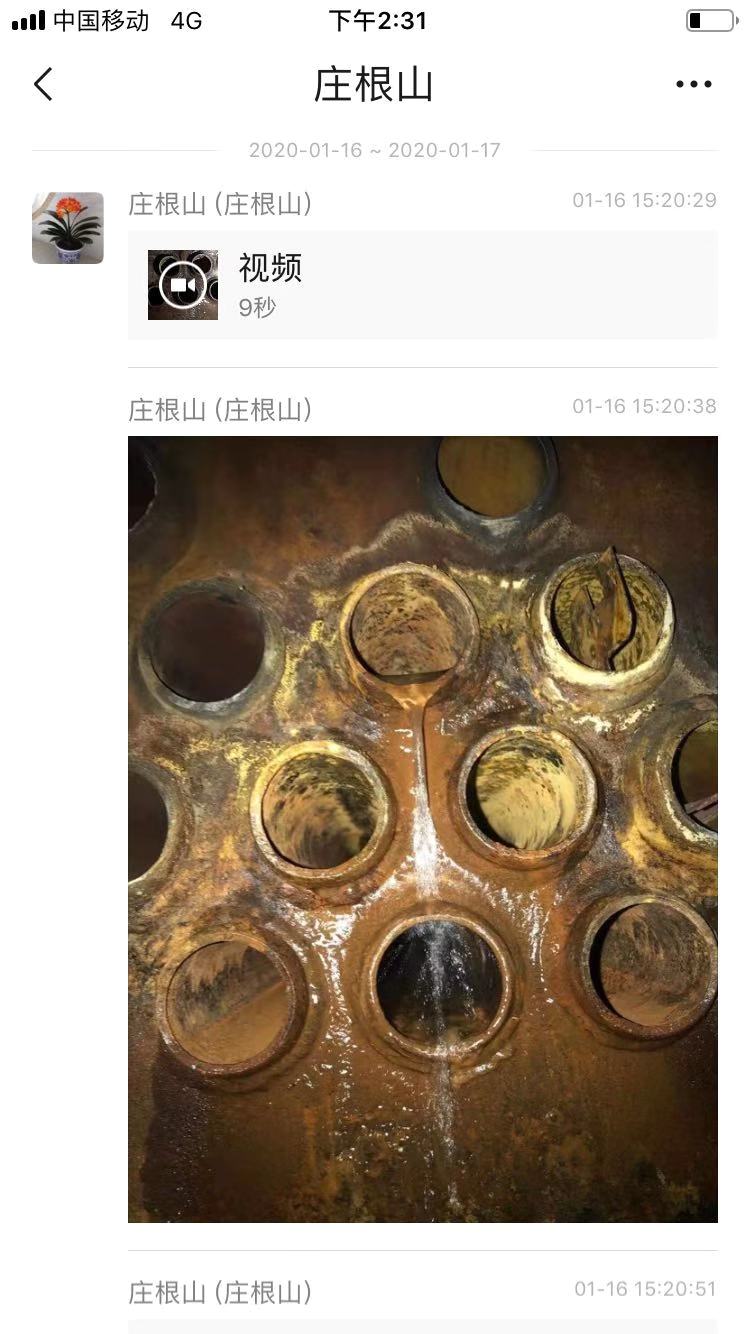Go back using the top-left arrow

coord(43,85)
